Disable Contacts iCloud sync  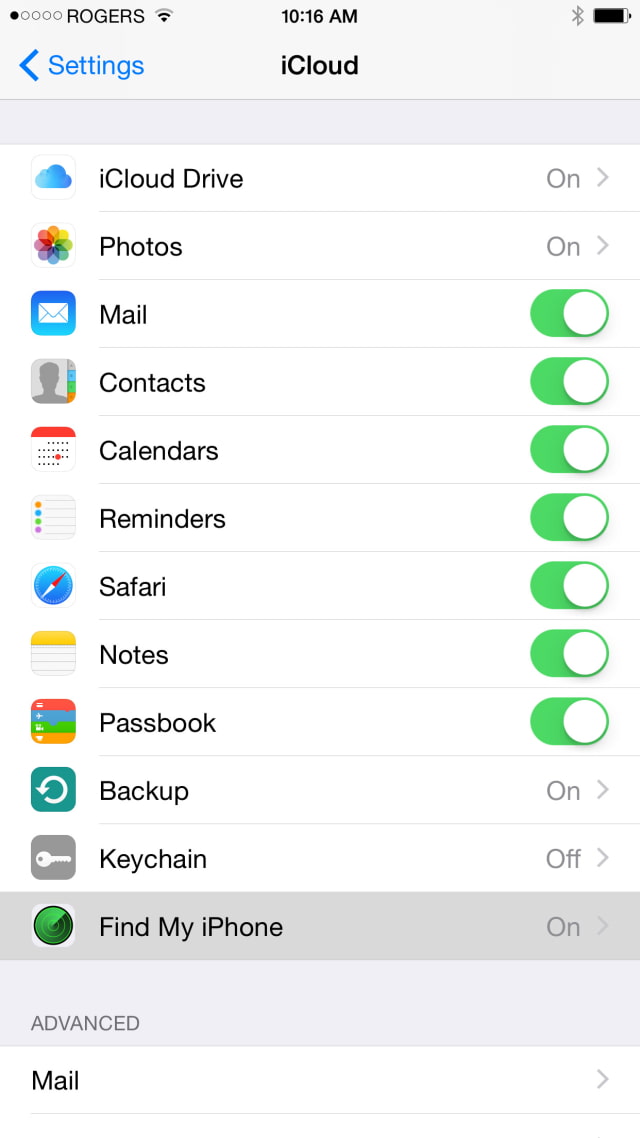tap(568, 383)
